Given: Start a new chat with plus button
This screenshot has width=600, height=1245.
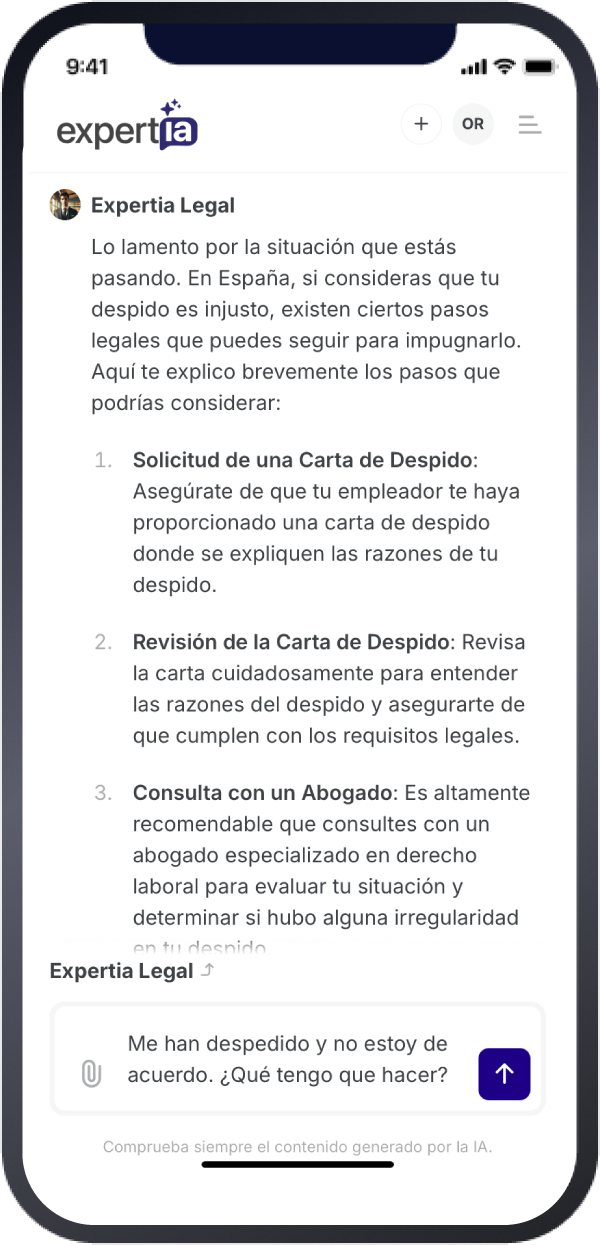Looking at the screenshot, I should 421,125.
